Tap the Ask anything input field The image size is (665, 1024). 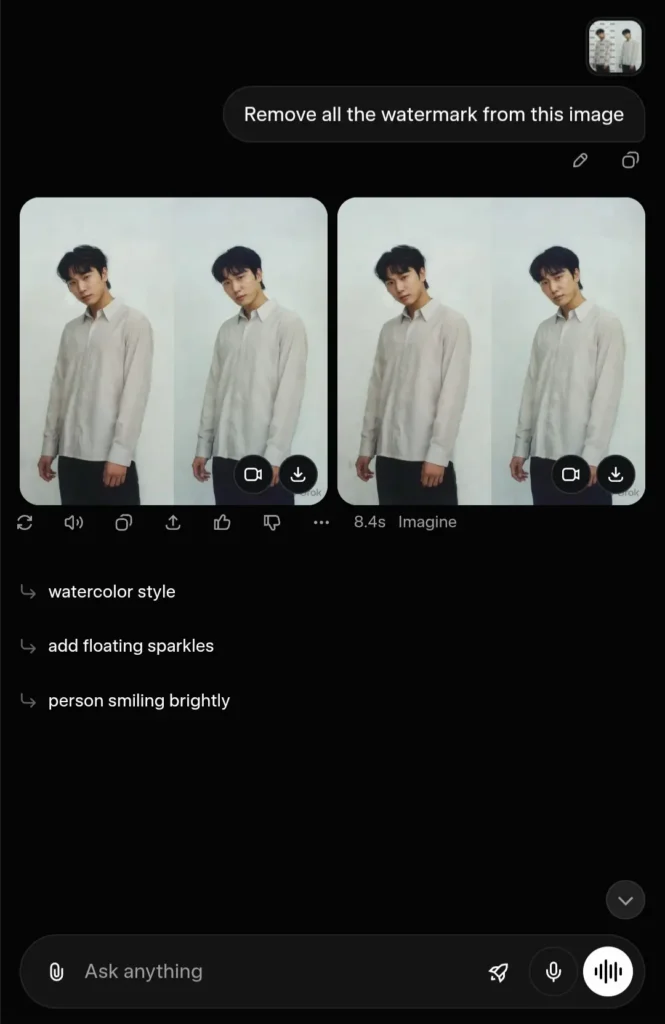[270, 971]
